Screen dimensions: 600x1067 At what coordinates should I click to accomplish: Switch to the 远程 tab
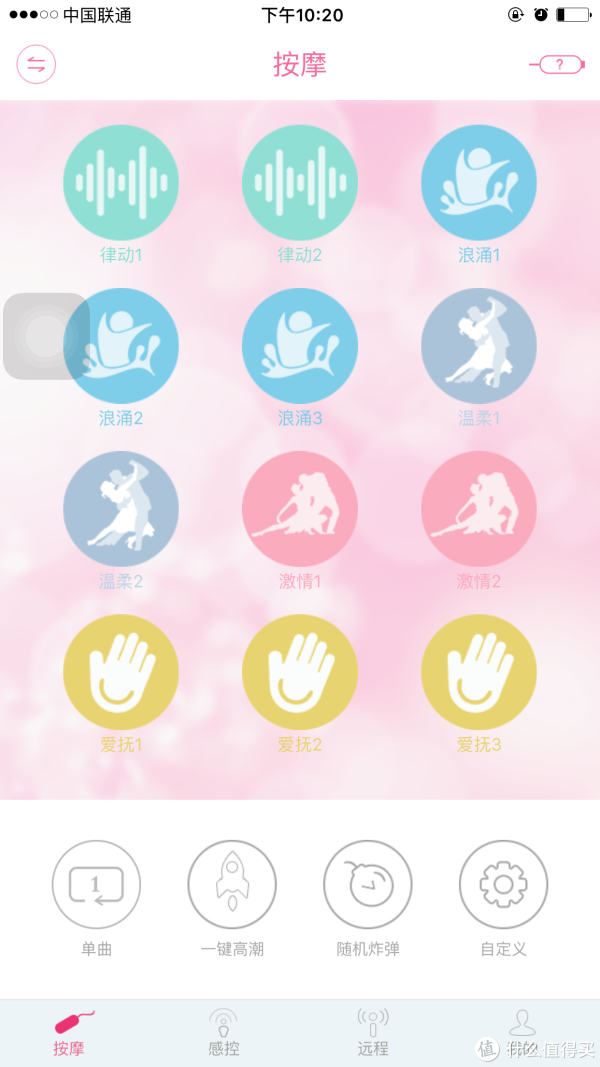[373, 1033]
